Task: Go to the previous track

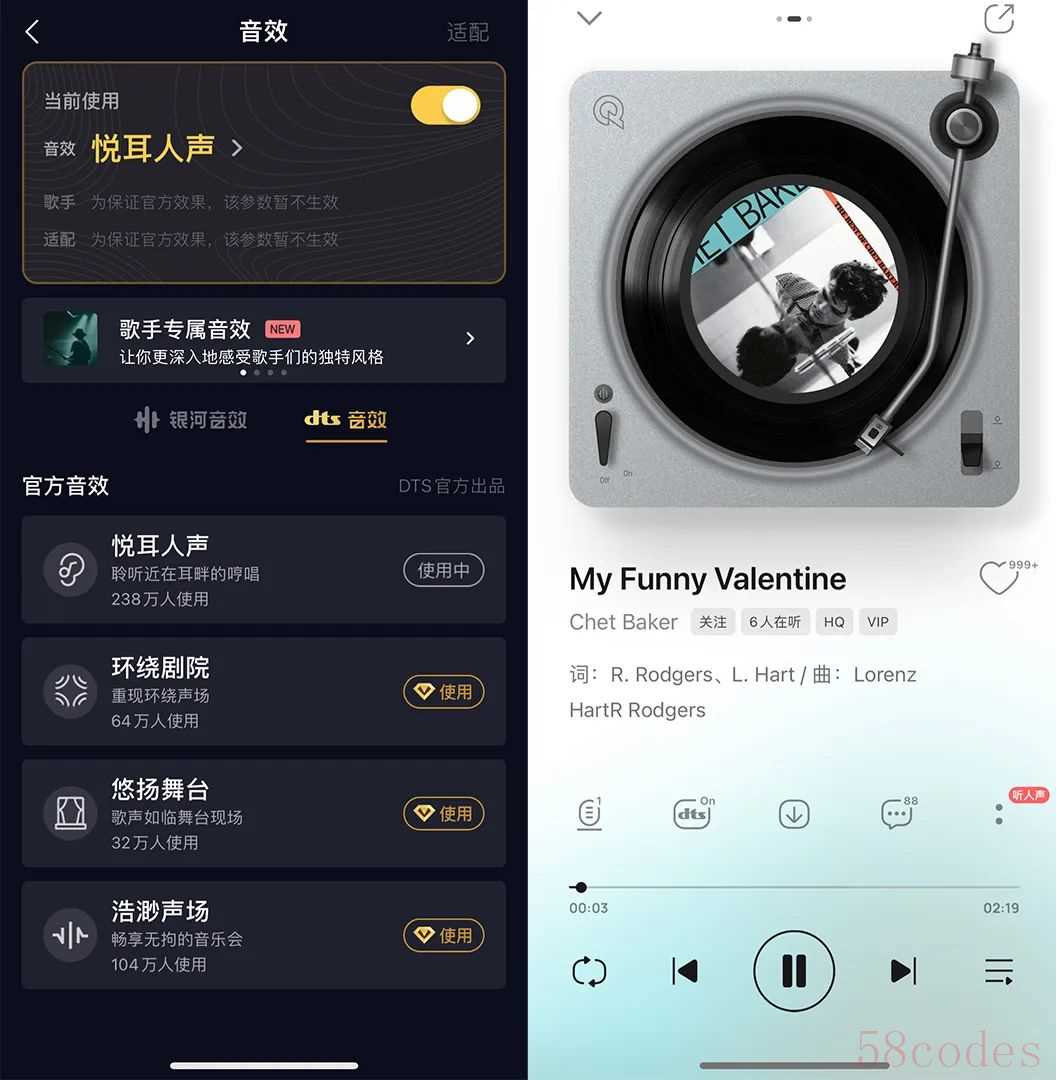Action: pyautogui.click(x=685, y=970)
